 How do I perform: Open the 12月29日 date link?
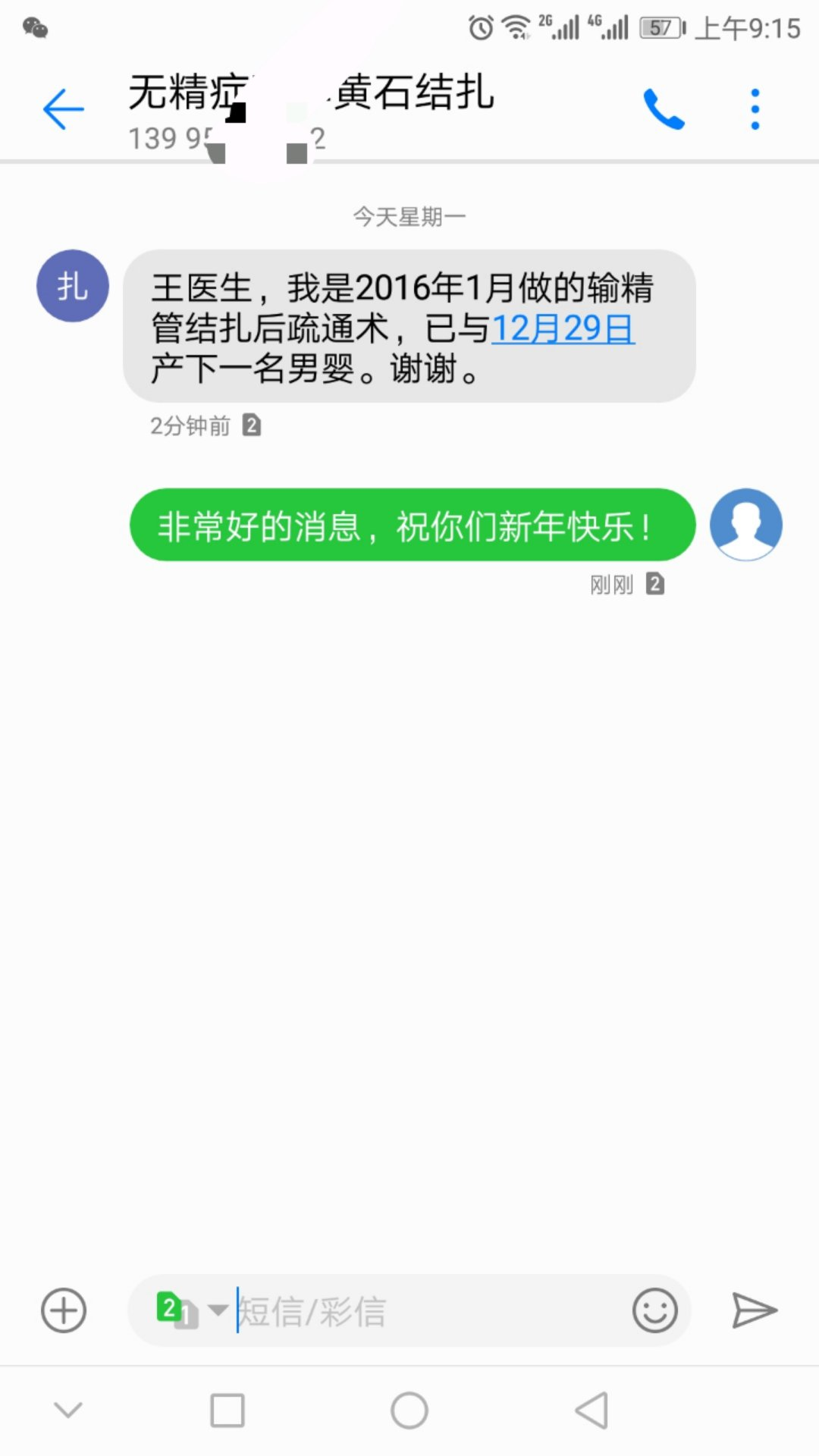tap(563, 329)
